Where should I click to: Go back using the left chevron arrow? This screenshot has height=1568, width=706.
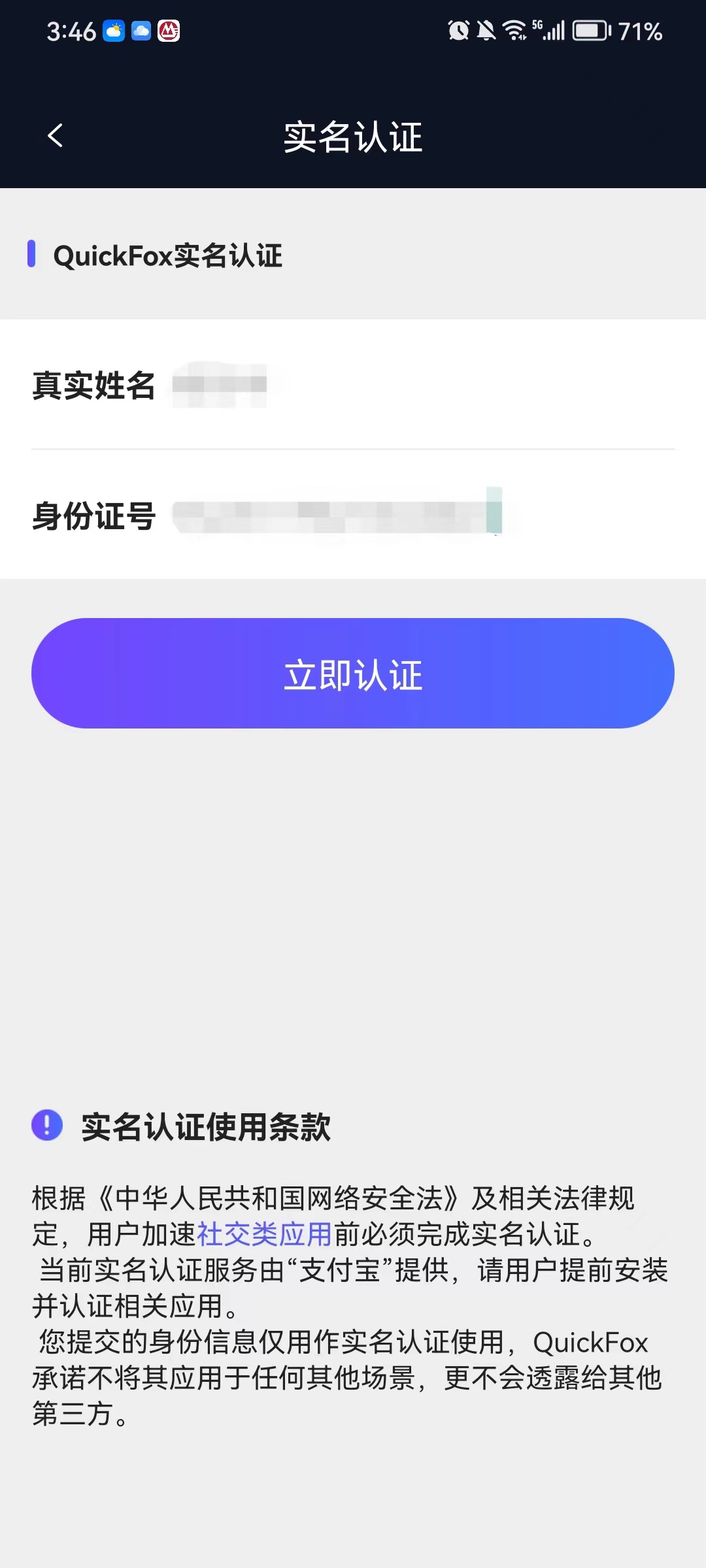55,135
